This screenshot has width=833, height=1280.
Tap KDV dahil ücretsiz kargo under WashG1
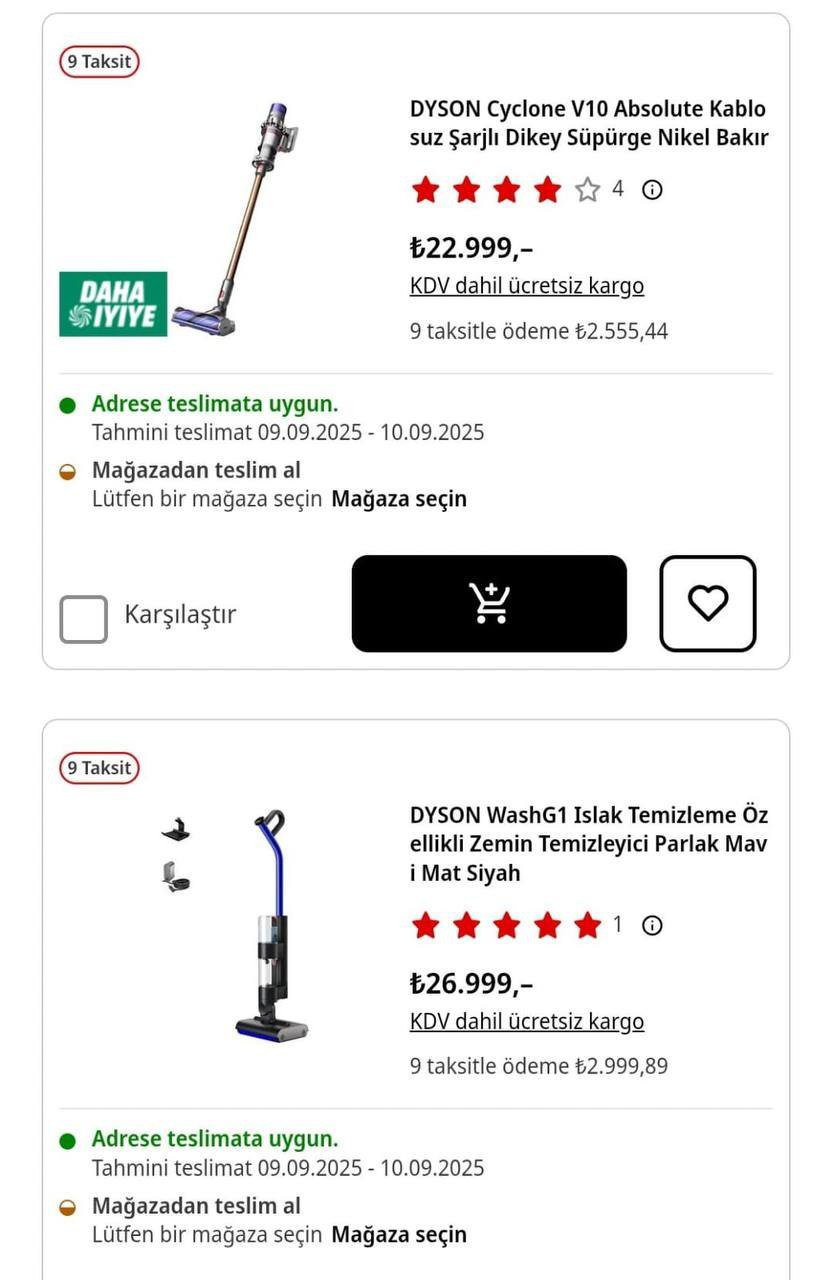coord(526,1022)
